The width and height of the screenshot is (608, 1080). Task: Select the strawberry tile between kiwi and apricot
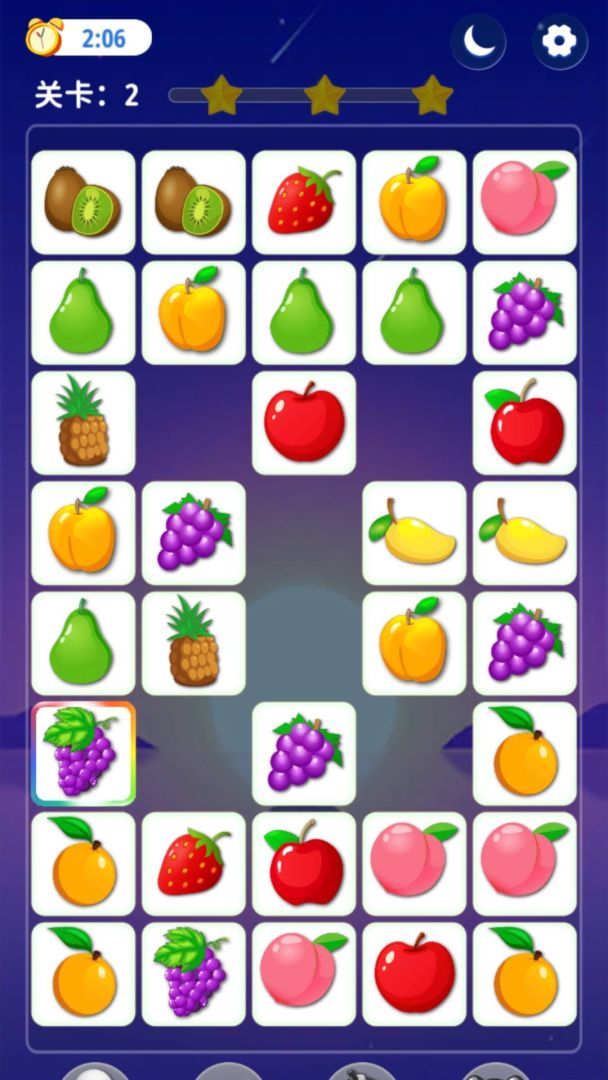[303, 202]
